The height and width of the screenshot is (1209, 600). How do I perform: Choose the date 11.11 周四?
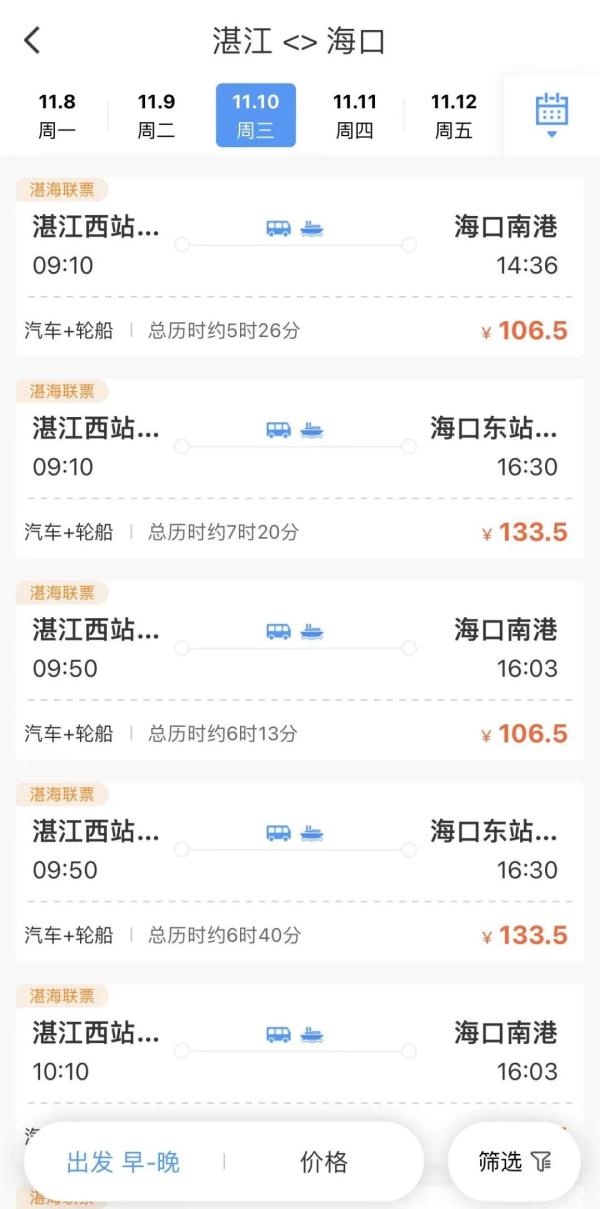pyautogui.click(x=354, y=115)
